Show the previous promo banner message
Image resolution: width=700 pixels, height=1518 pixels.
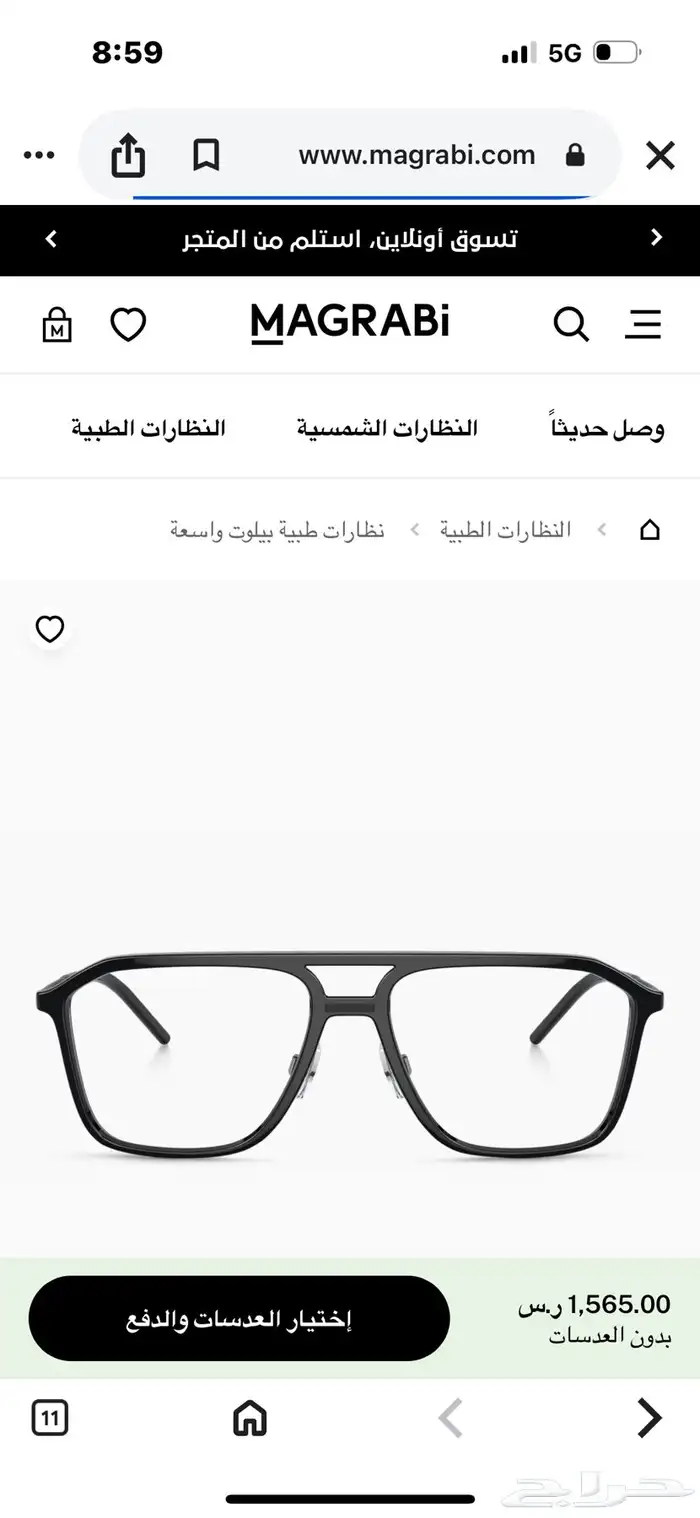(51, 239)
